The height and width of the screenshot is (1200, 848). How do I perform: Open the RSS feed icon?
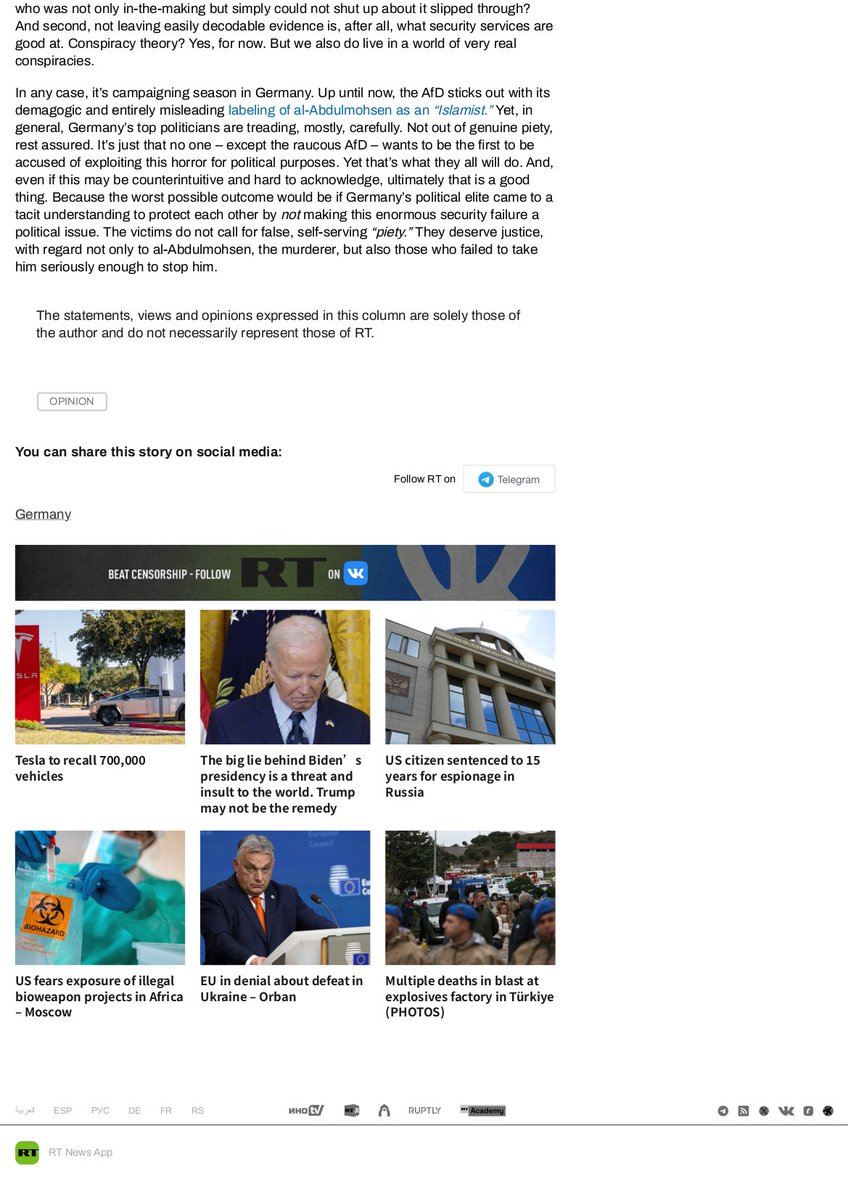(x=743, y=1111)
